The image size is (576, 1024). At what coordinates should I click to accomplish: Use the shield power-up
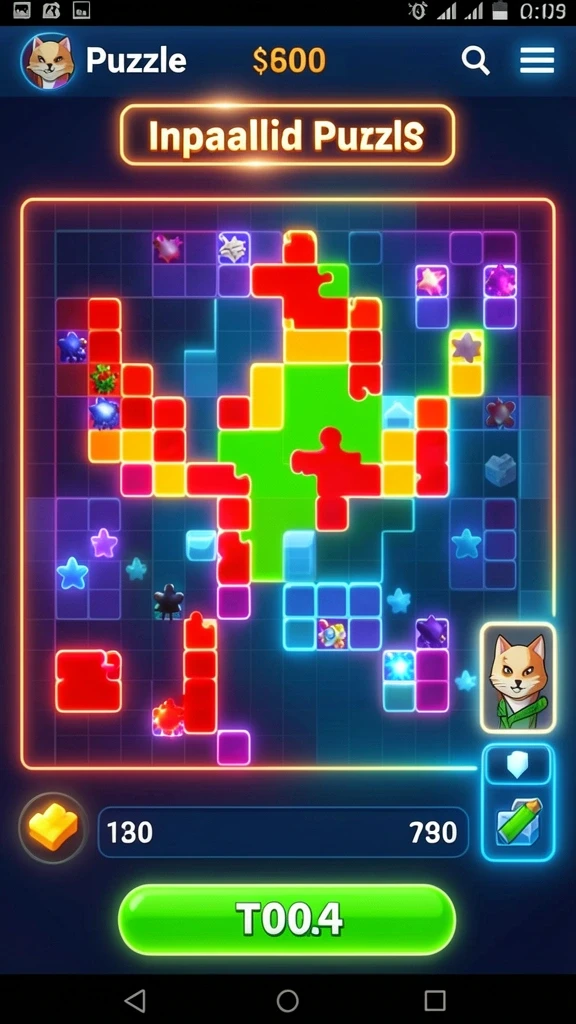click(517, 765)
